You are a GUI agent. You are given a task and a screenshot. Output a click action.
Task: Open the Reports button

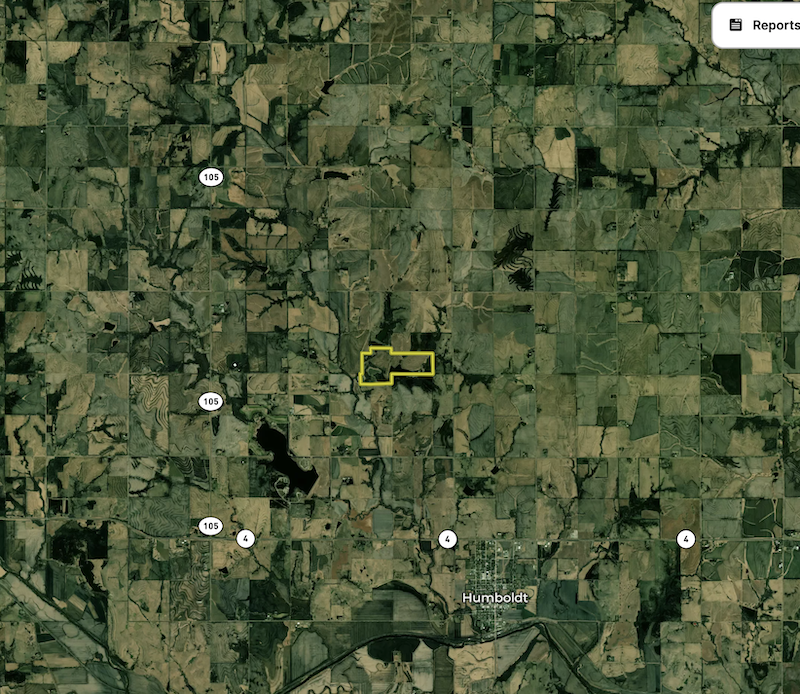(763, 25)
